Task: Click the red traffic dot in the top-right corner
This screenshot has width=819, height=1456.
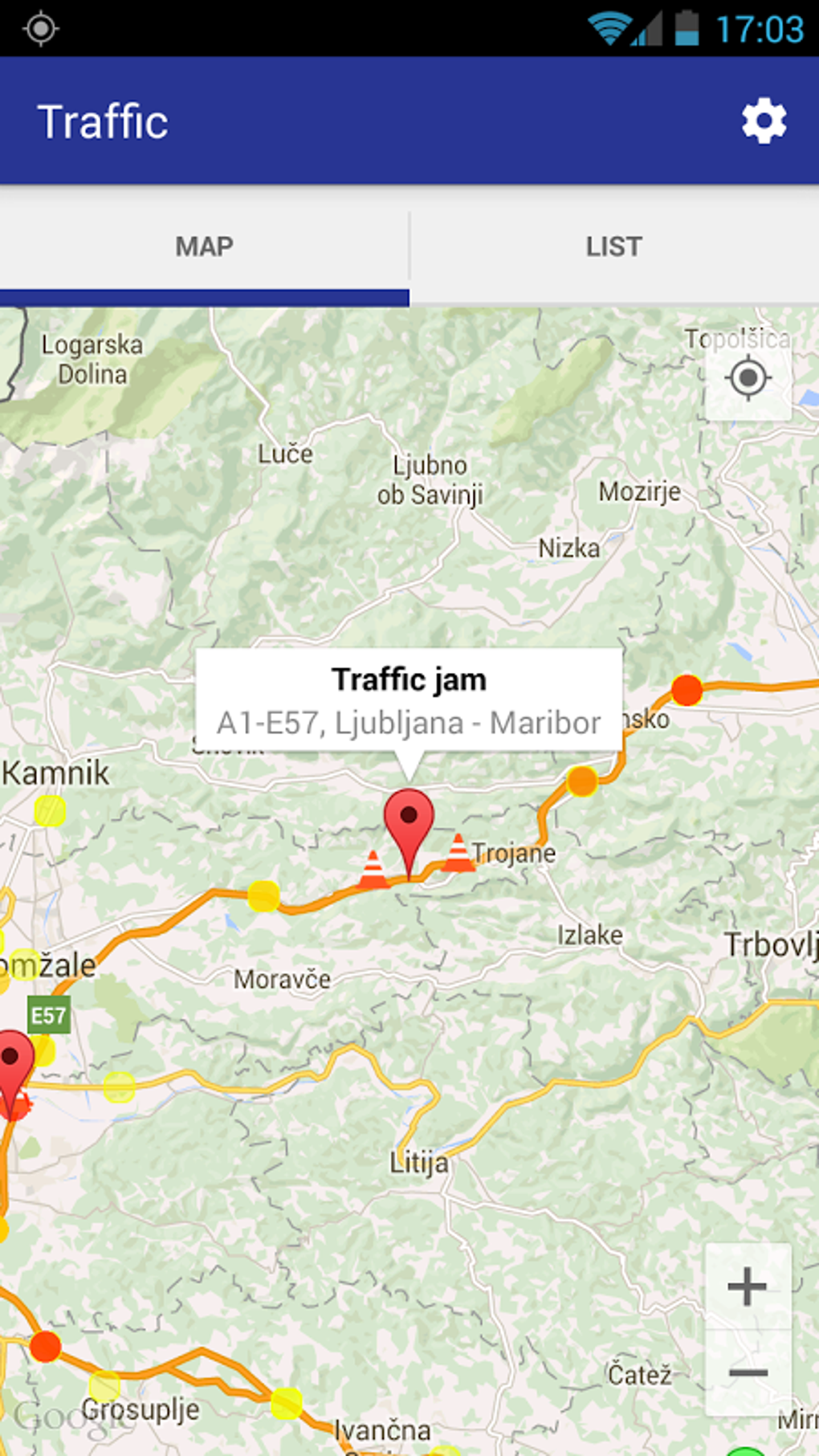Action: 687,689
